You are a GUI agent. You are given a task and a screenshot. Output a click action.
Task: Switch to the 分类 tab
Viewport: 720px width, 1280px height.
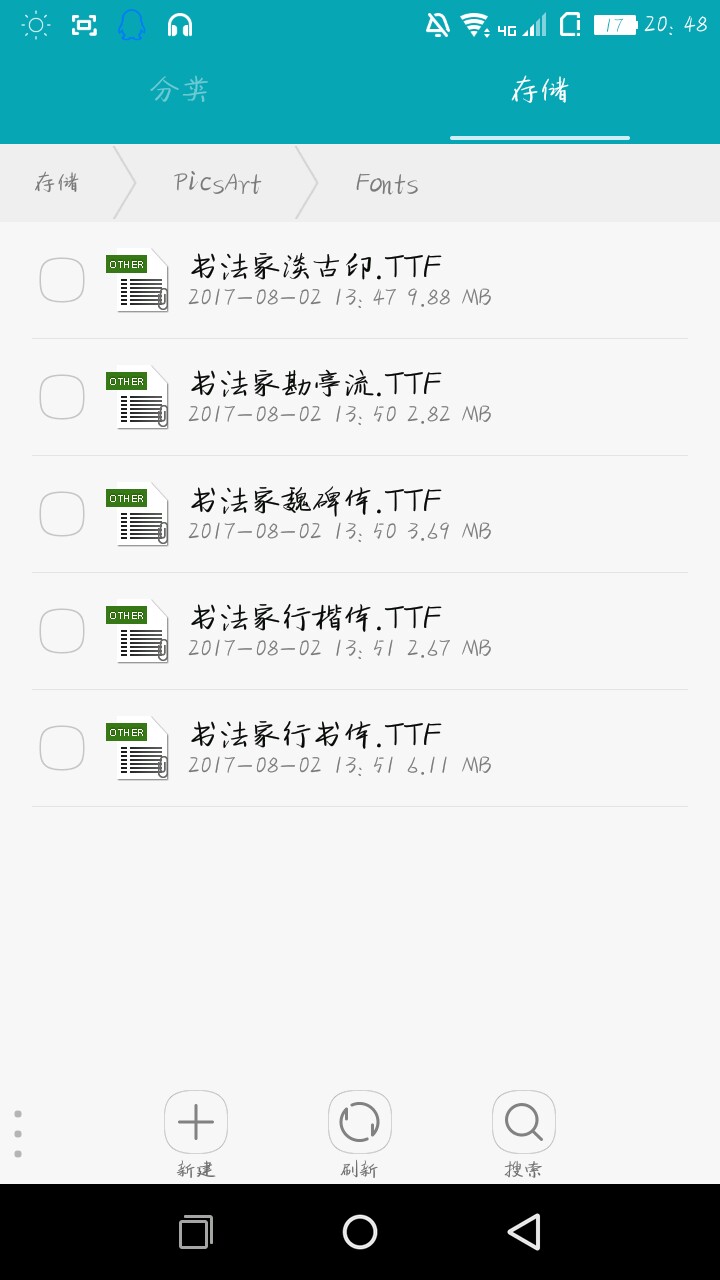pos(180,90)
